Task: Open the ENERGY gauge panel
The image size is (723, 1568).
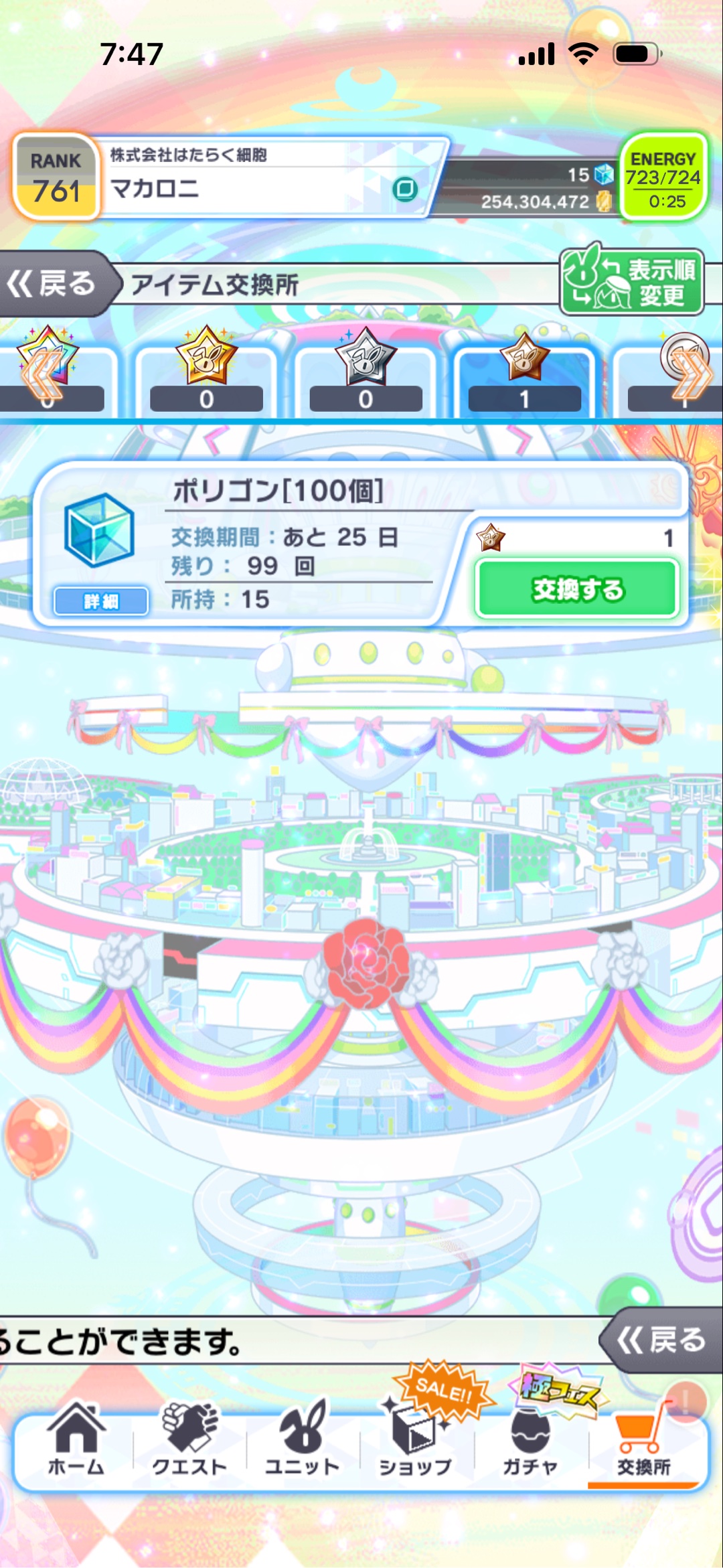Action: [x=663, y=177]
